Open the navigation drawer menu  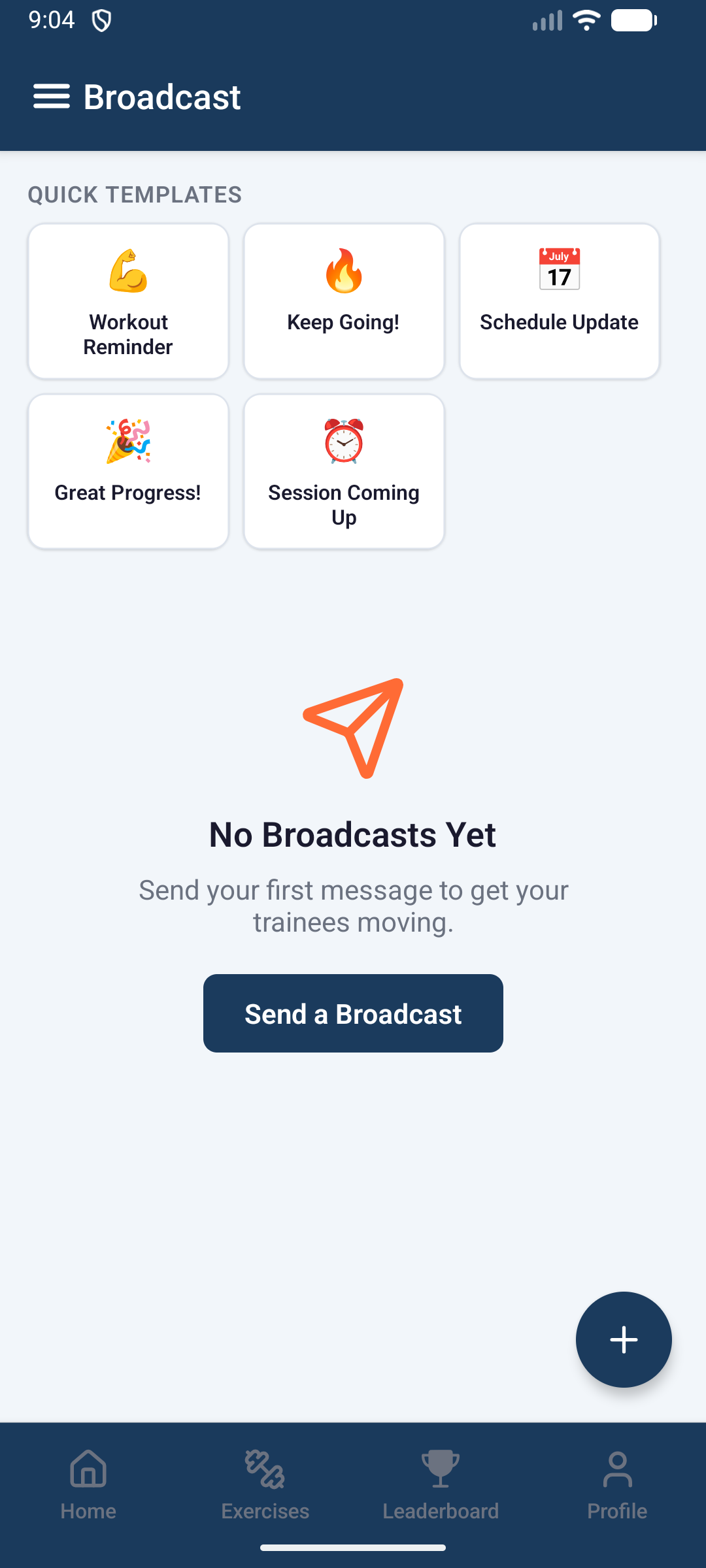pos(52,97)
